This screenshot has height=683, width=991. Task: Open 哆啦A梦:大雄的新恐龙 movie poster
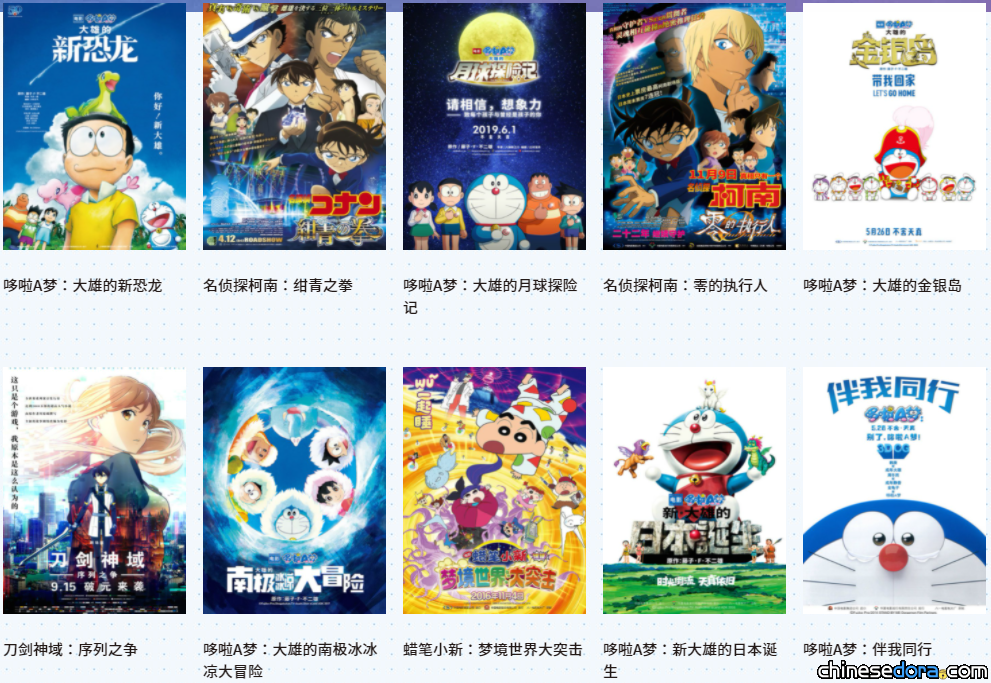click(x=94, y=126)
